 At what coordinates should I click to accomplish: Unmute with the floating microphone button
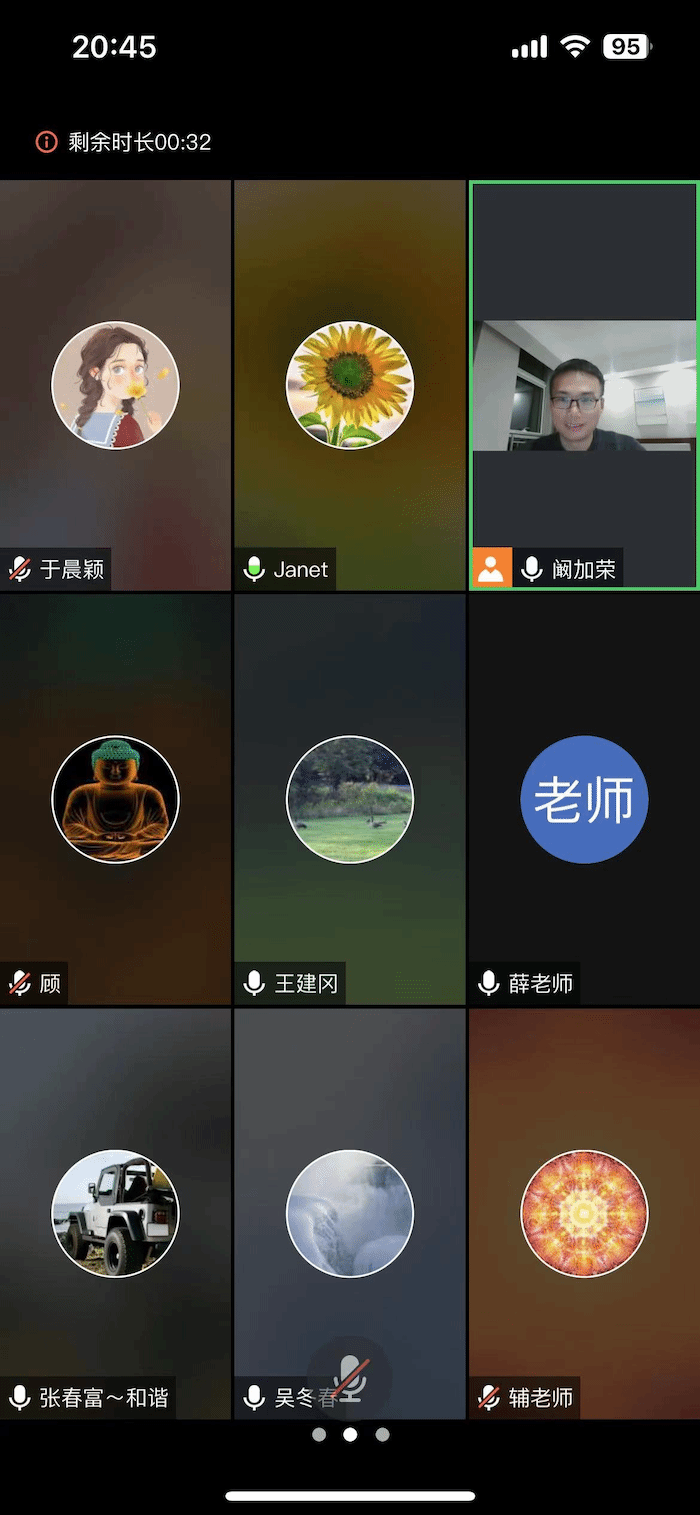click(x=350, y=1378)
